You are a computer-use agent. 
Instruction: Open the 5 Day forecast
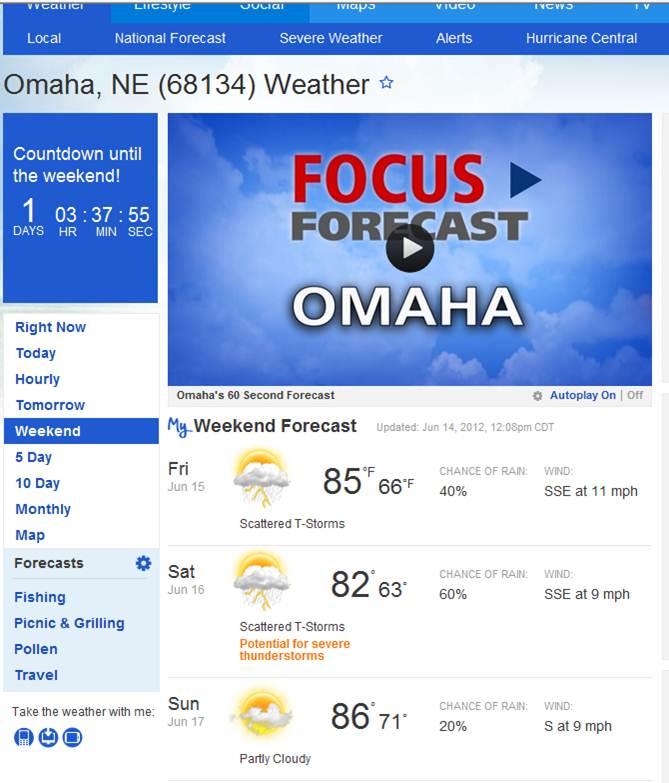click(33, 457)
